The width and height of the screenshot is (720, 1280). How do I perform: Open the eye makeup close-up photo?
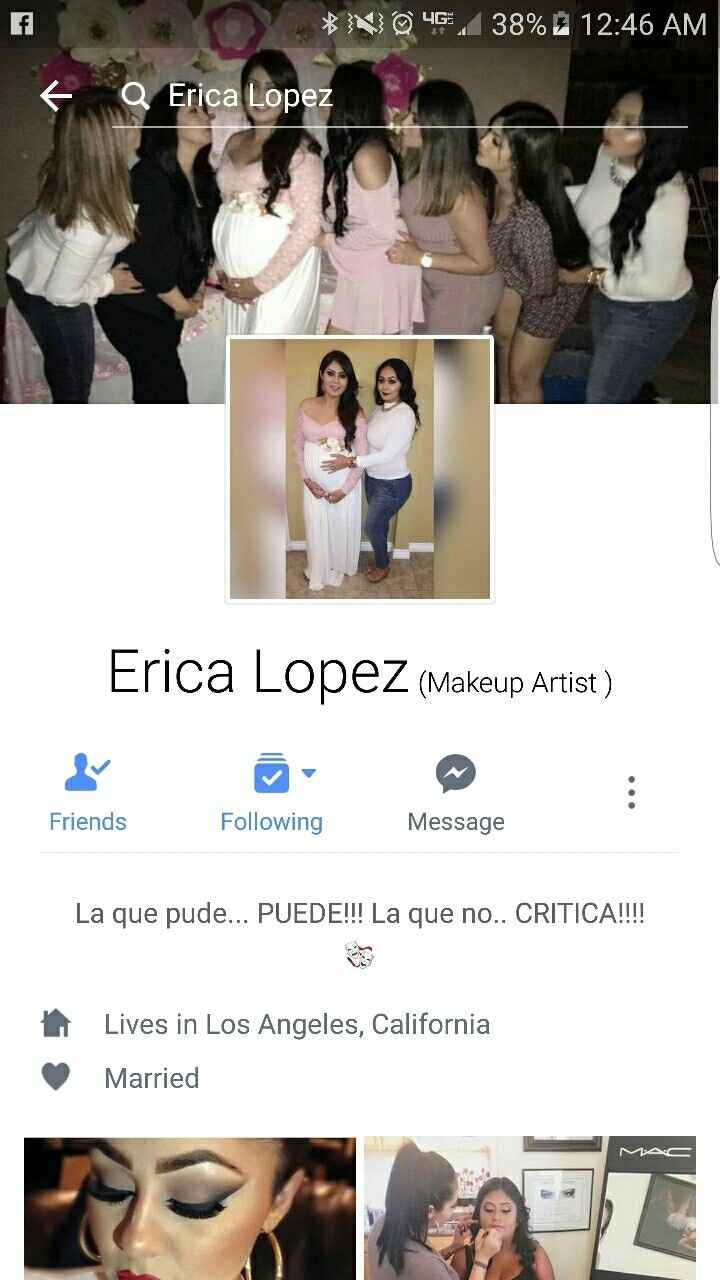pyautogui.click(x=190, y=1208)
